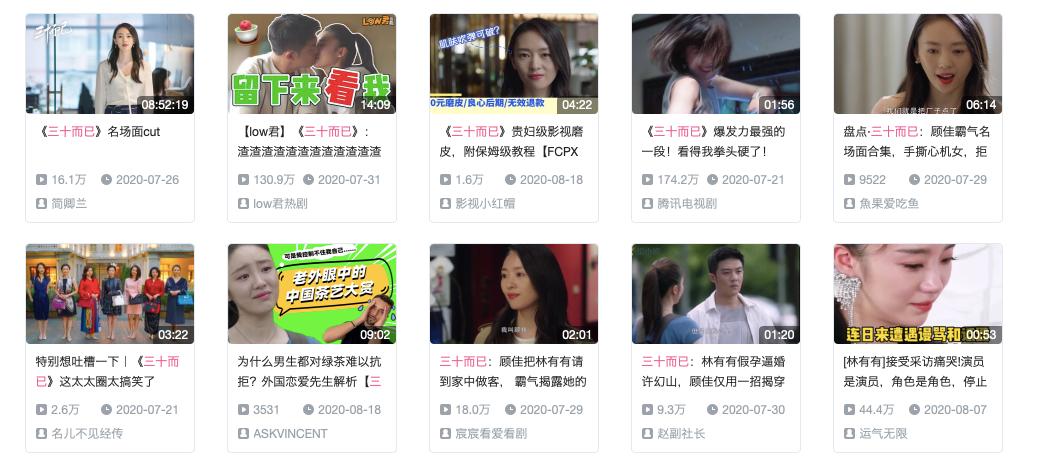Open the 林有有假孕逼婚许幻山 video
The height and width of the screenshot is (468, 1037).
(715, 294)
